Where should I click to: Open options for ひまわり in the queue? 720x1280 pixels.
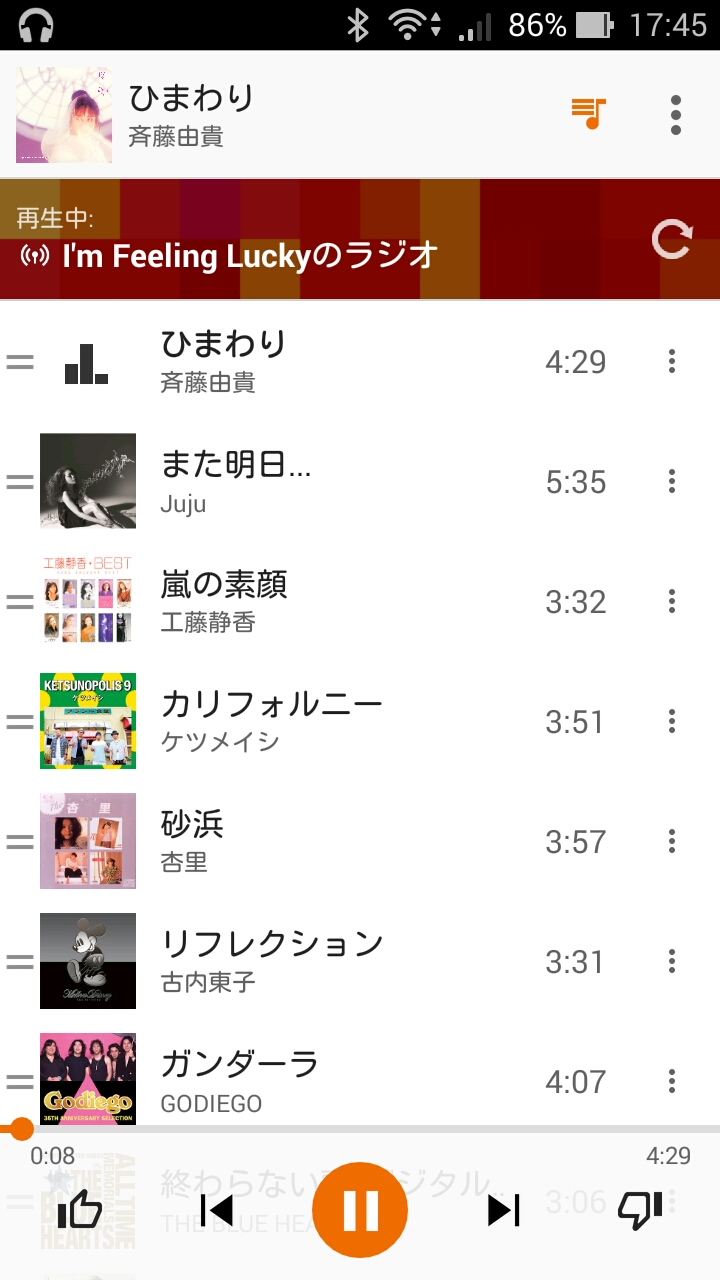click(x=672, y=362)
